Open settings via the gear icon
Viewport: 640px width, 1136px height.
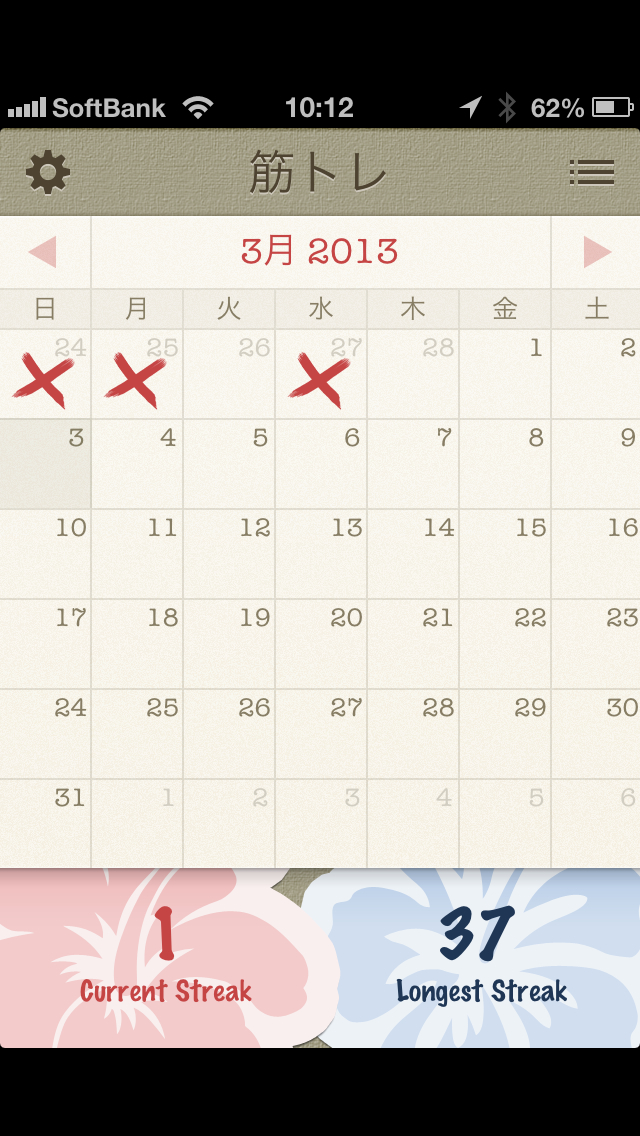(48, 173)
